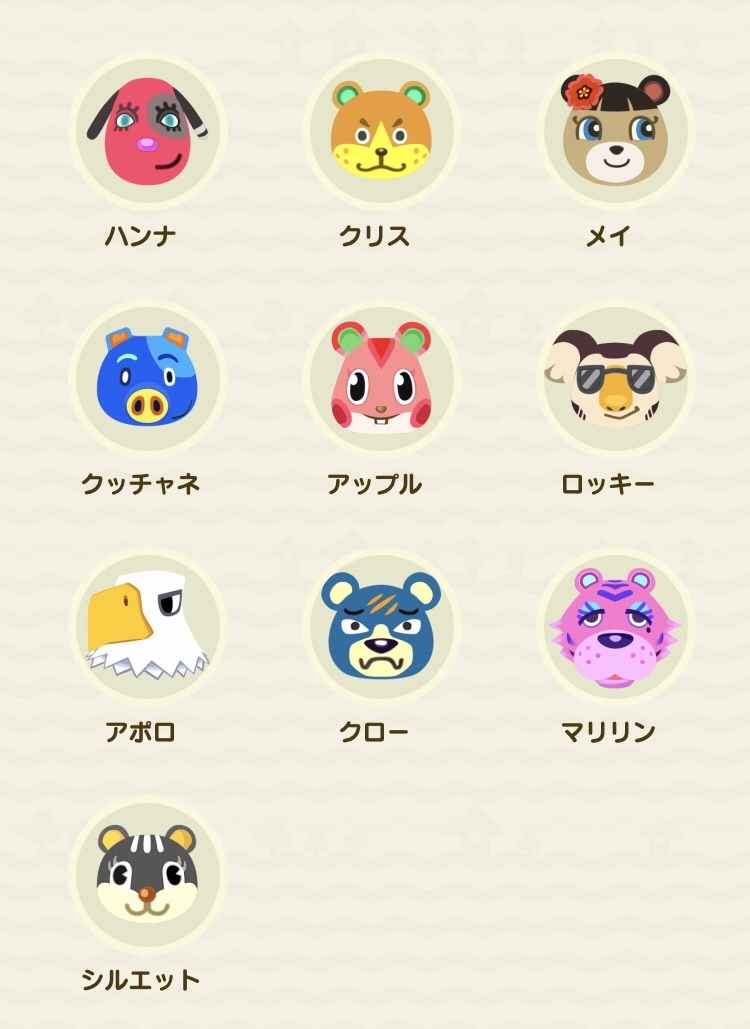Tap on villager メイ
This screenshot has height=1029, width=750.
click(x=615, y=131)
